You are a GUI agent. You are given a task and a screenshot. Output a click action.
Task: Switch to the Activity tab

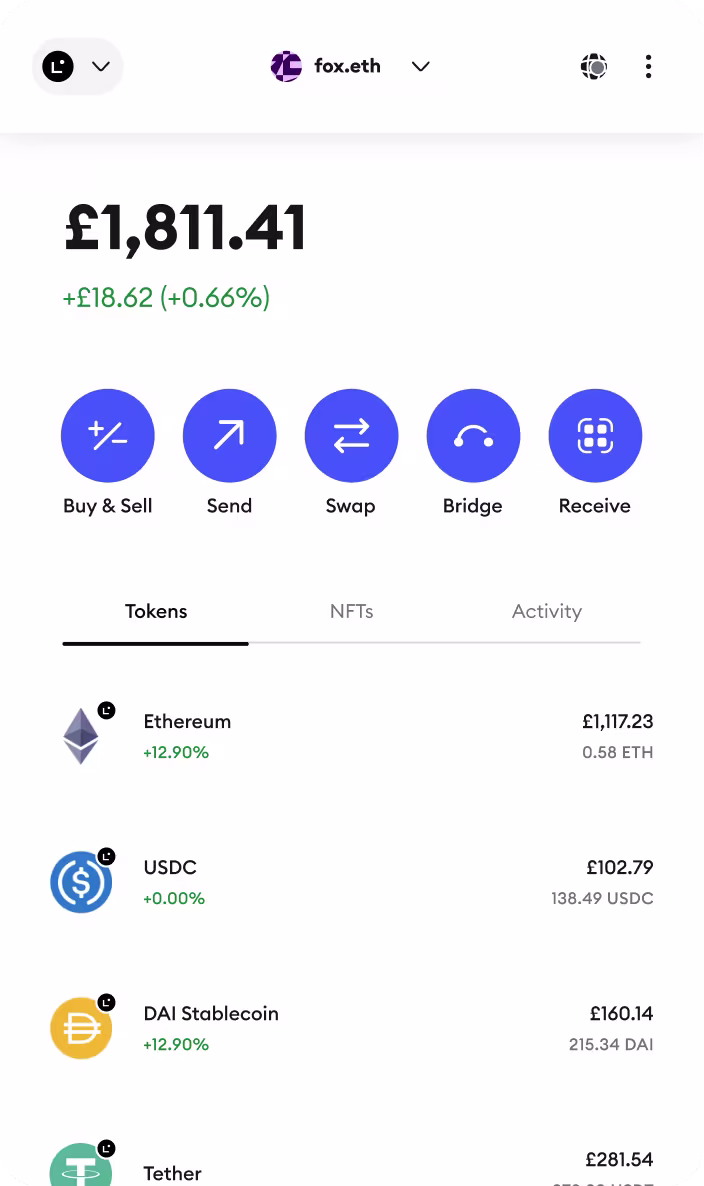pyautogui.click(x=546, y=611)
